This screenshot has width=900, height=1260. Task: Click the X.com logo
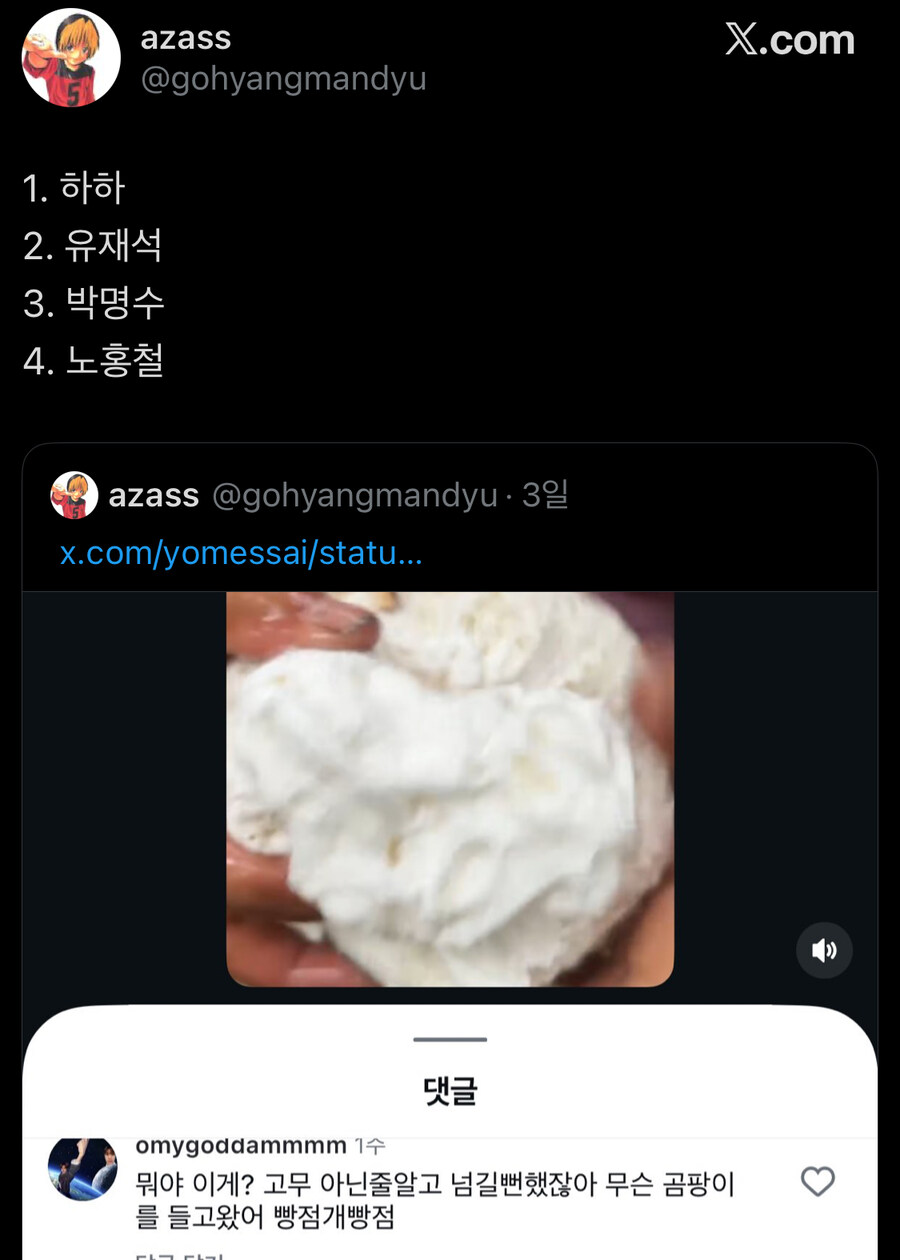point(792,40)
